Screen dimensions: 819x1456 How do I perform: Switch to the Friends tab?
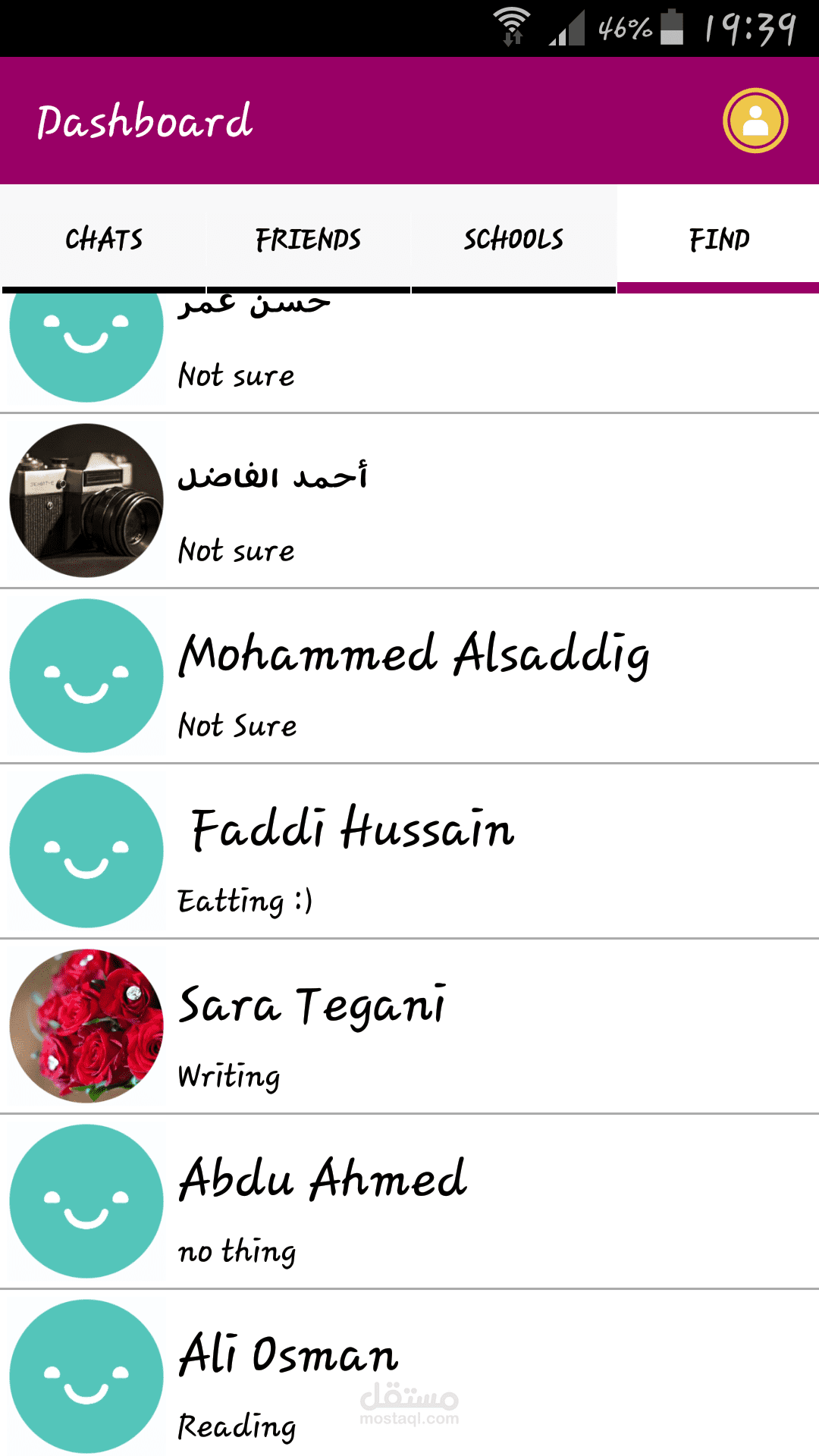pos(308,239)
